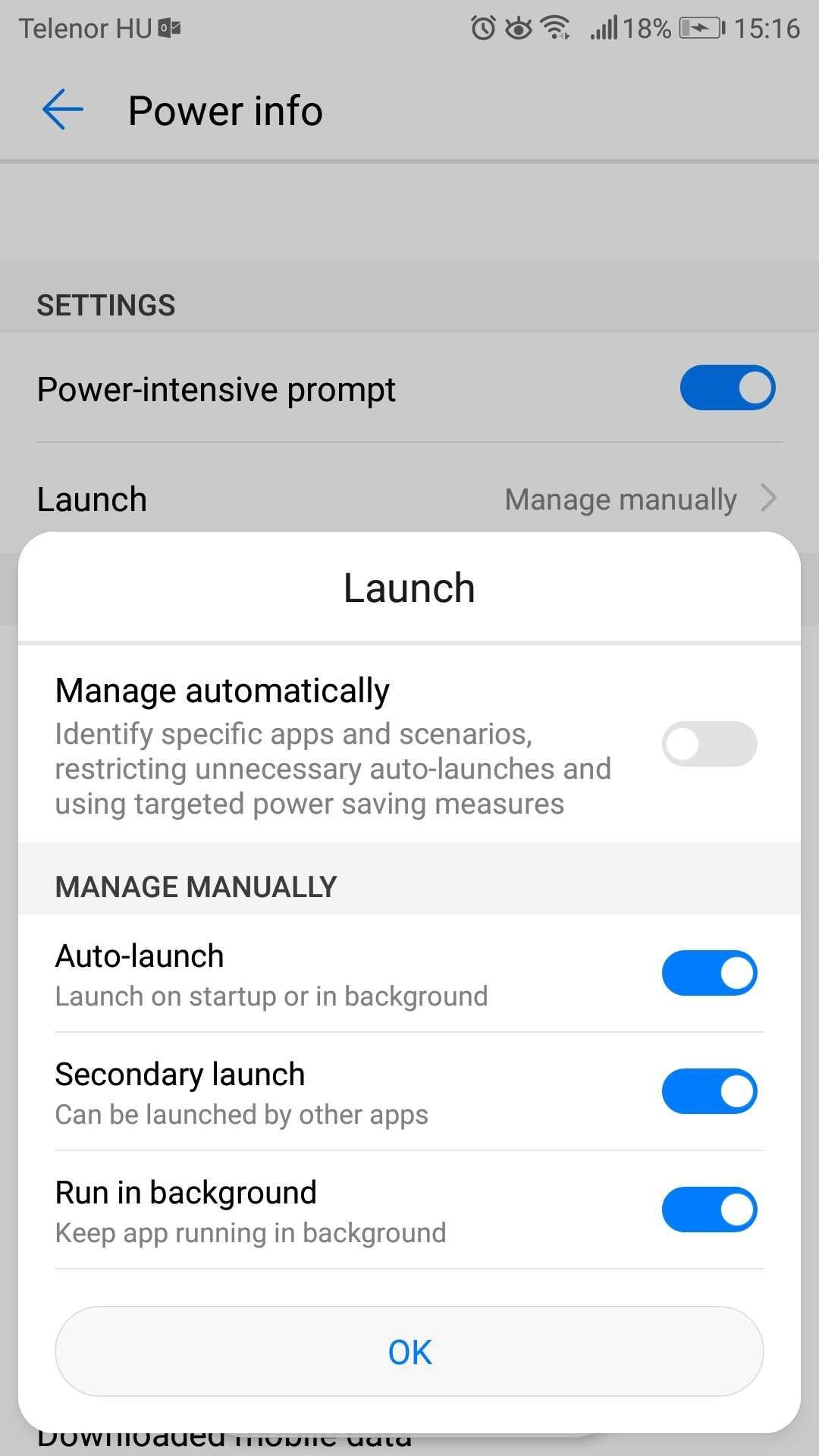Disable the Secondary launch switch

tap(709, 1091)
